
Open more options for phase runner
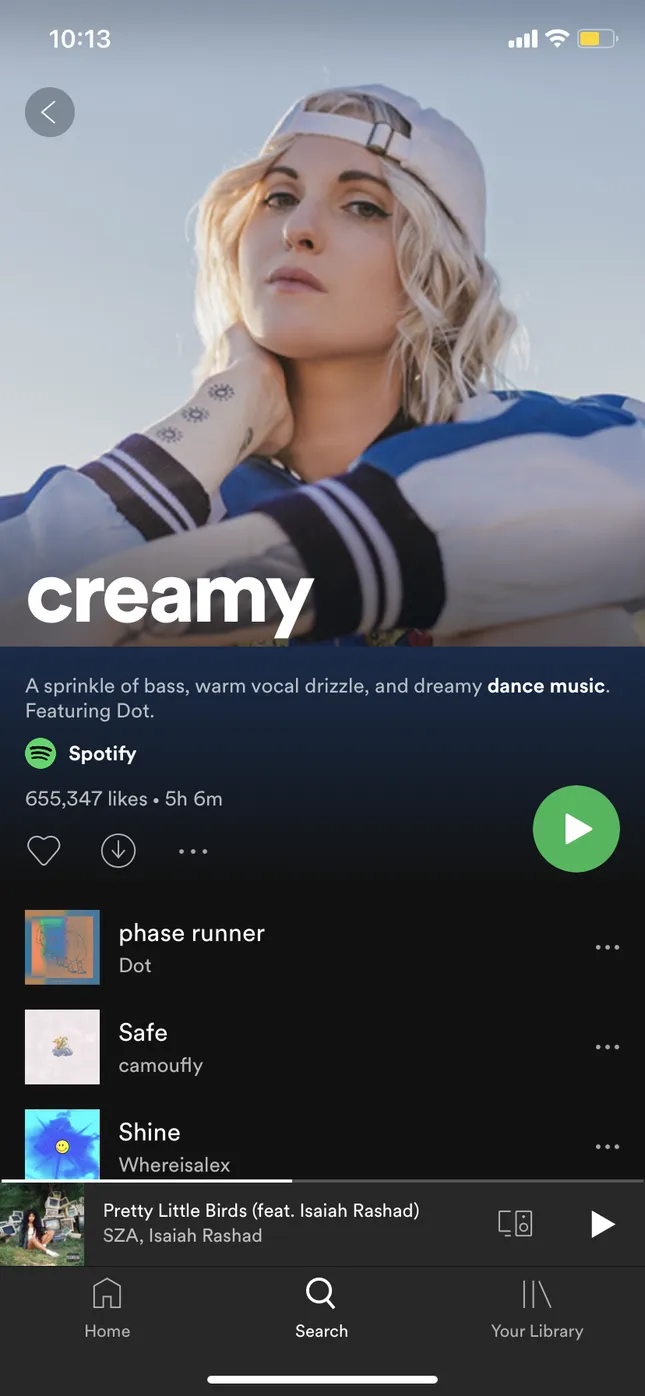coord(607,947)
